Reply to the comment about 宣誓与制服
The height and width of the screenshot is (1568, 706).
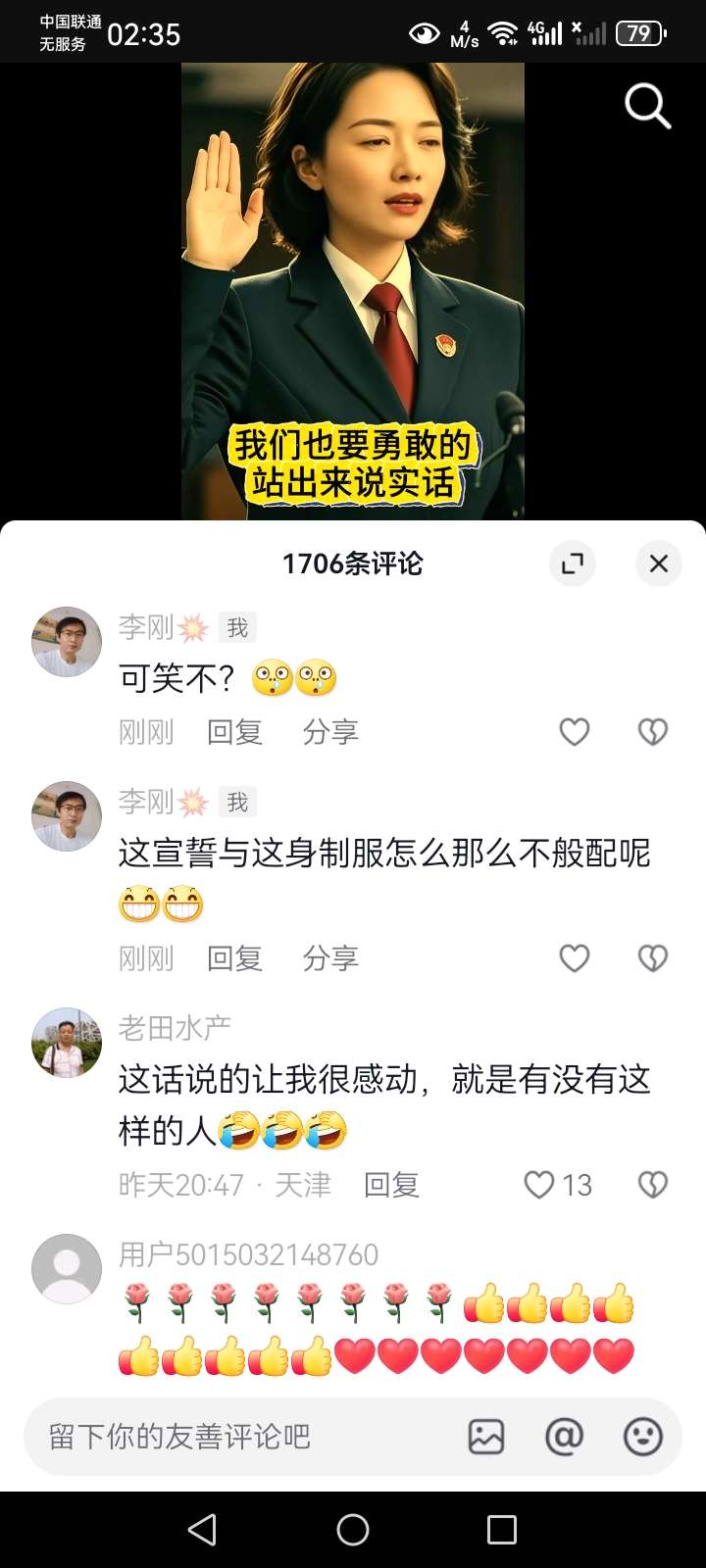234,957
